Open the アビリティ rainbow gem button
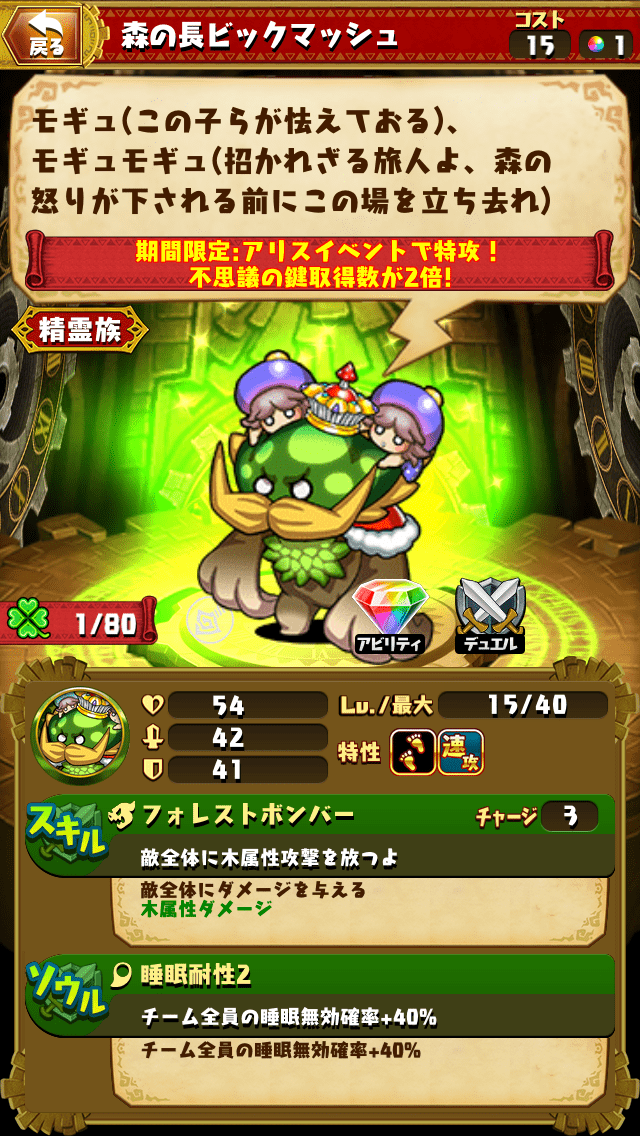This screenshot has height=1136, width=640. (389, 614)
